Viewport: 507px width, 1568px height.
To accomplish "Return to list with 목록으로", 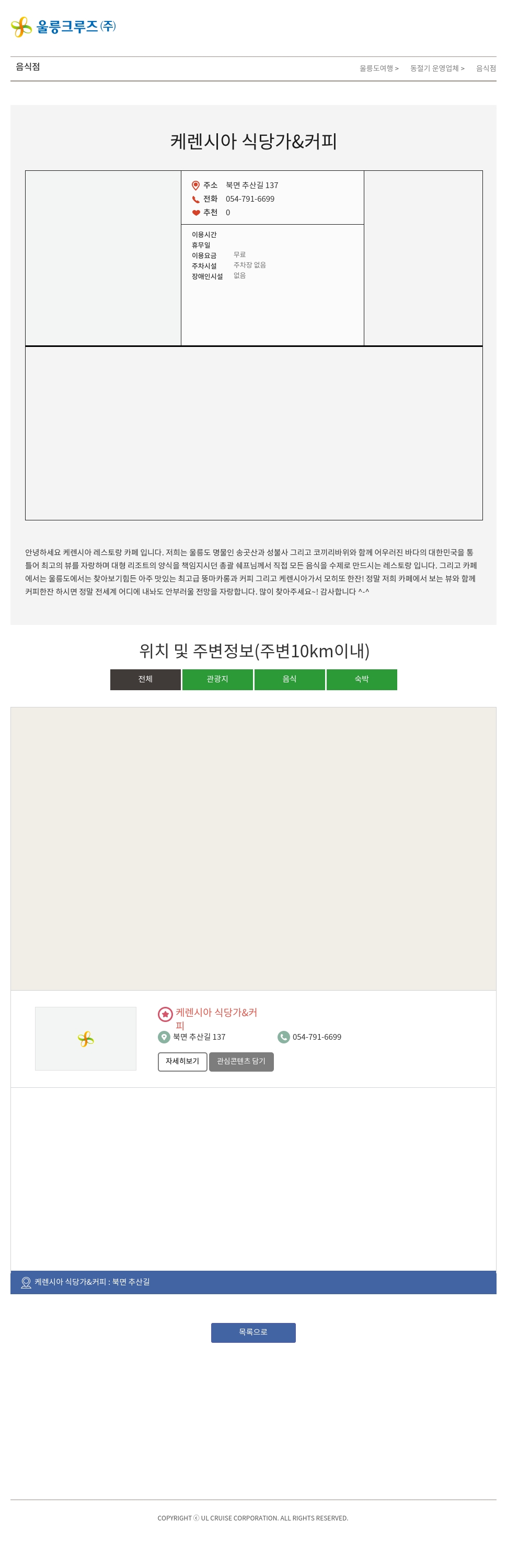I will pos(253,1332).
